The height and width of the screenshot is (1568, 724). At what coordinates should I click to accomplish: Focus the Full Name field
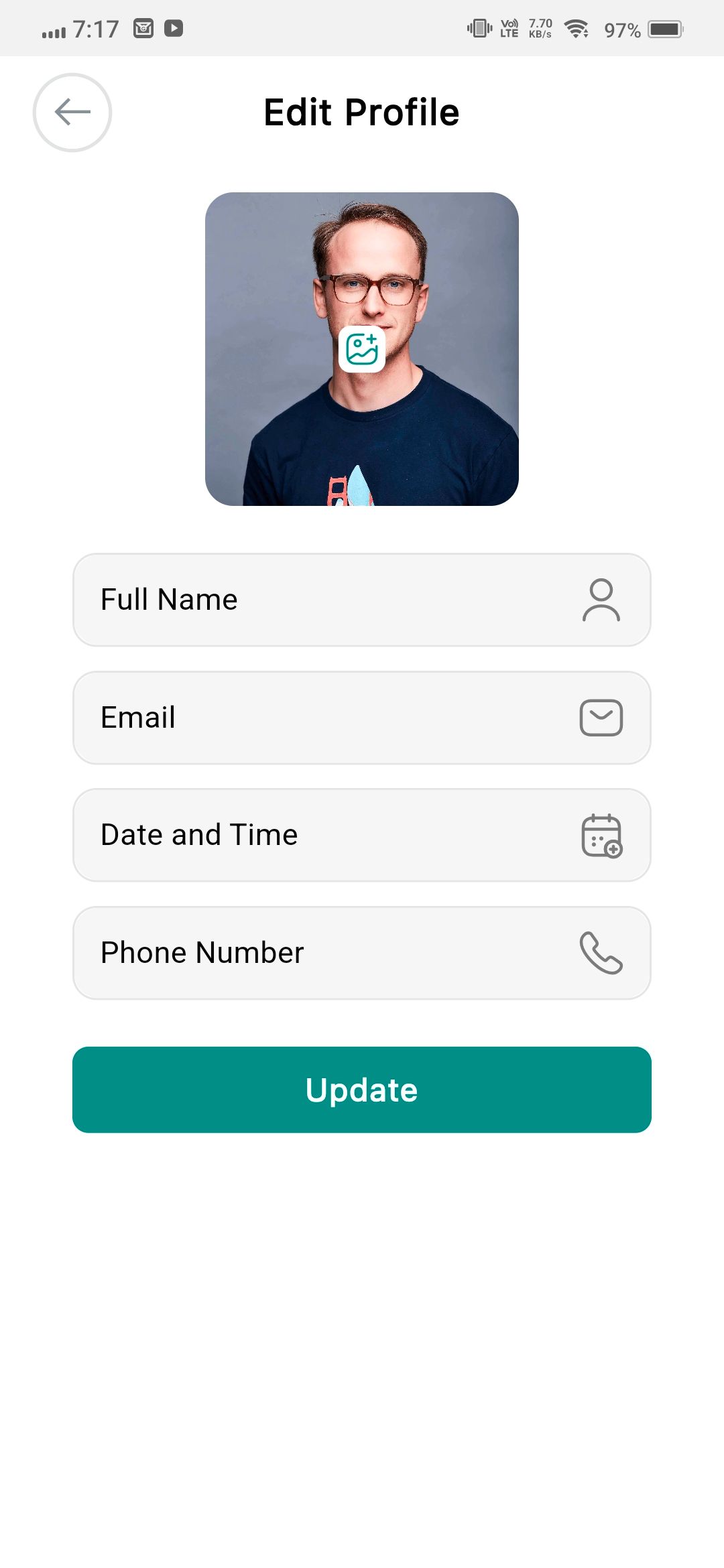(x=335, y=600)
